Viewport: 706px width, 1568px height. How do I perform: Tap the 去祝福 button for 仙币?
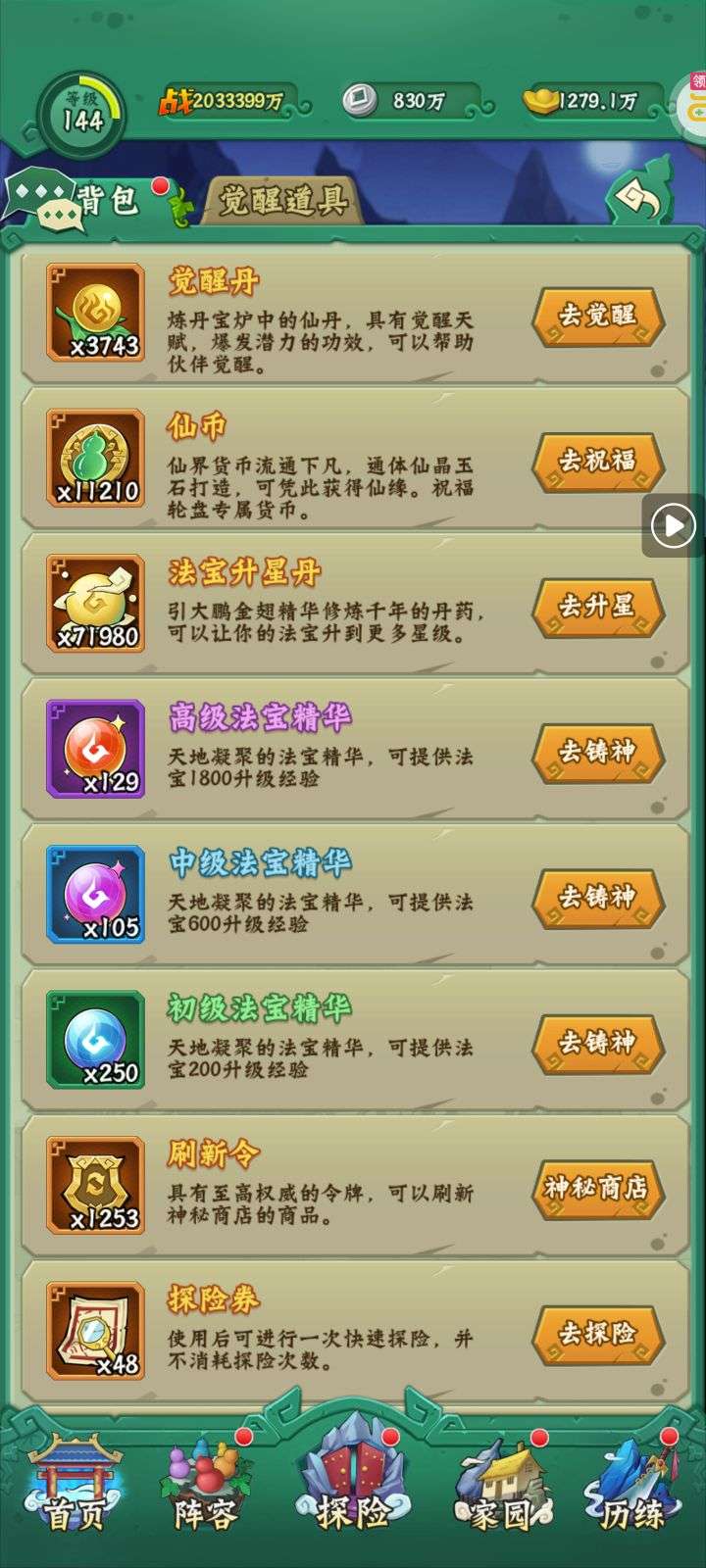(x=597, y=461)
